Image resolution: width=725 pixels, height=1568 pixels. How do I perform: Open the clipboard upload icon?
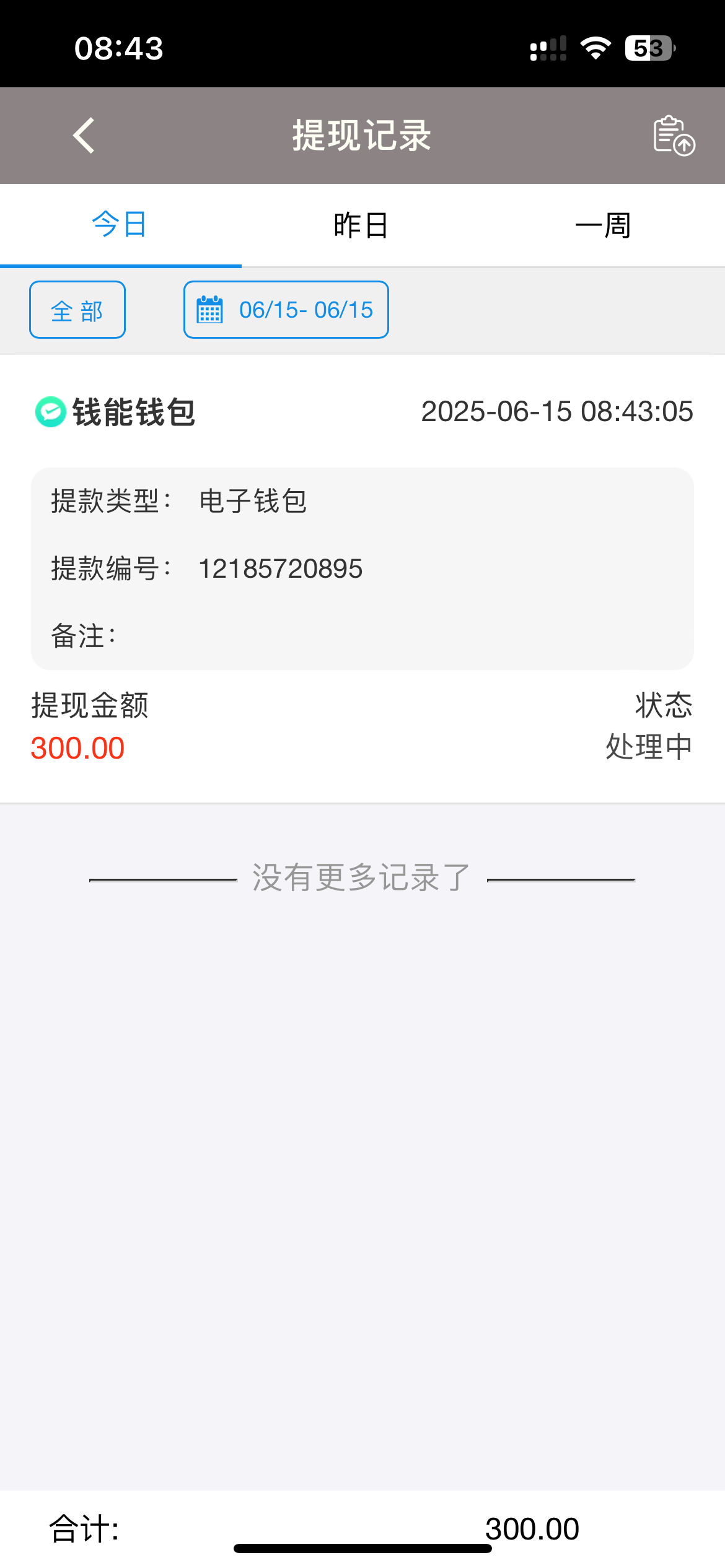(674, 135)
